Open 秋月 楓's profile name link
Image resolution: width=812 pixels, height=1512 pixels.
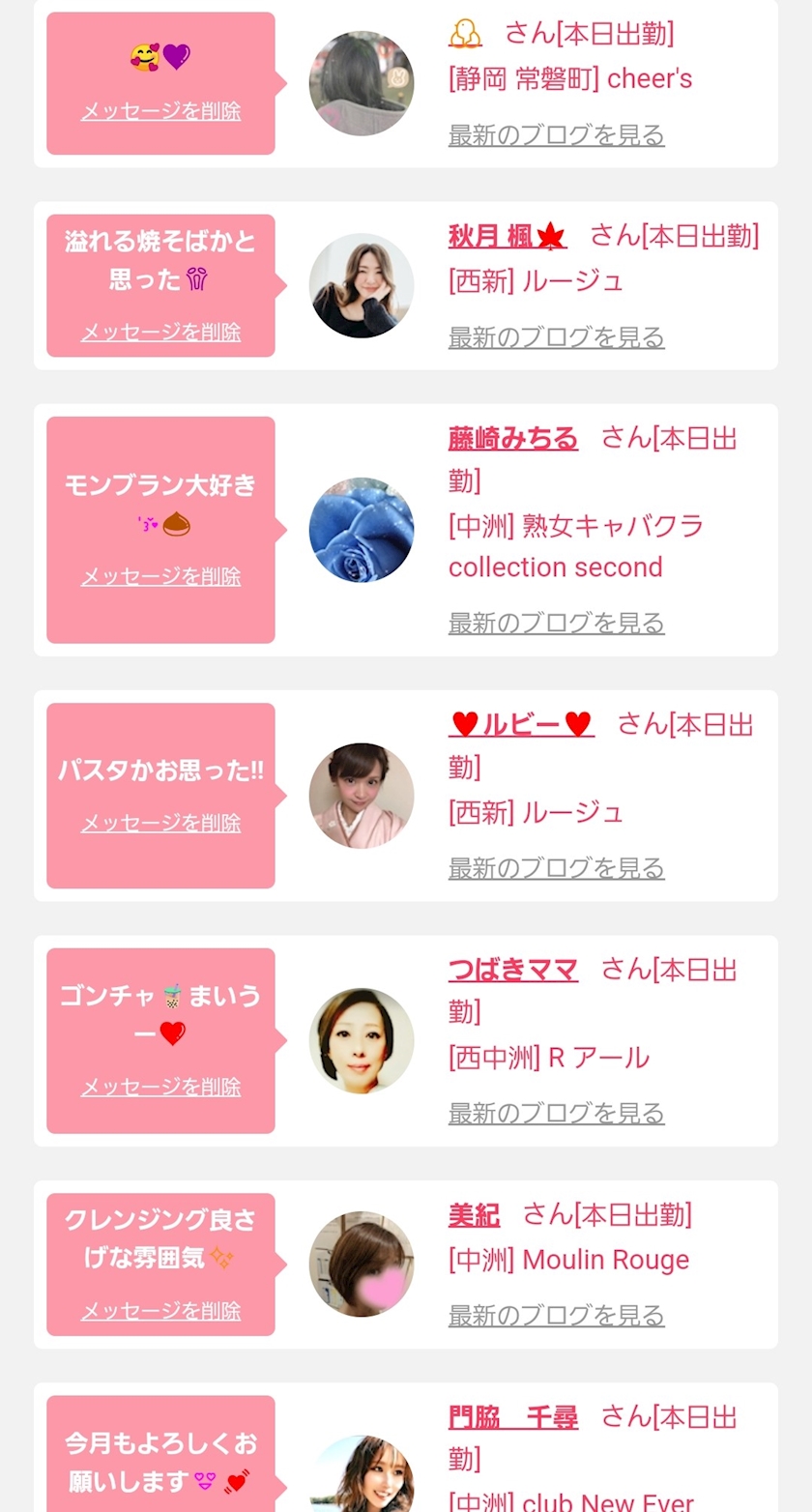tap(507, 236)
